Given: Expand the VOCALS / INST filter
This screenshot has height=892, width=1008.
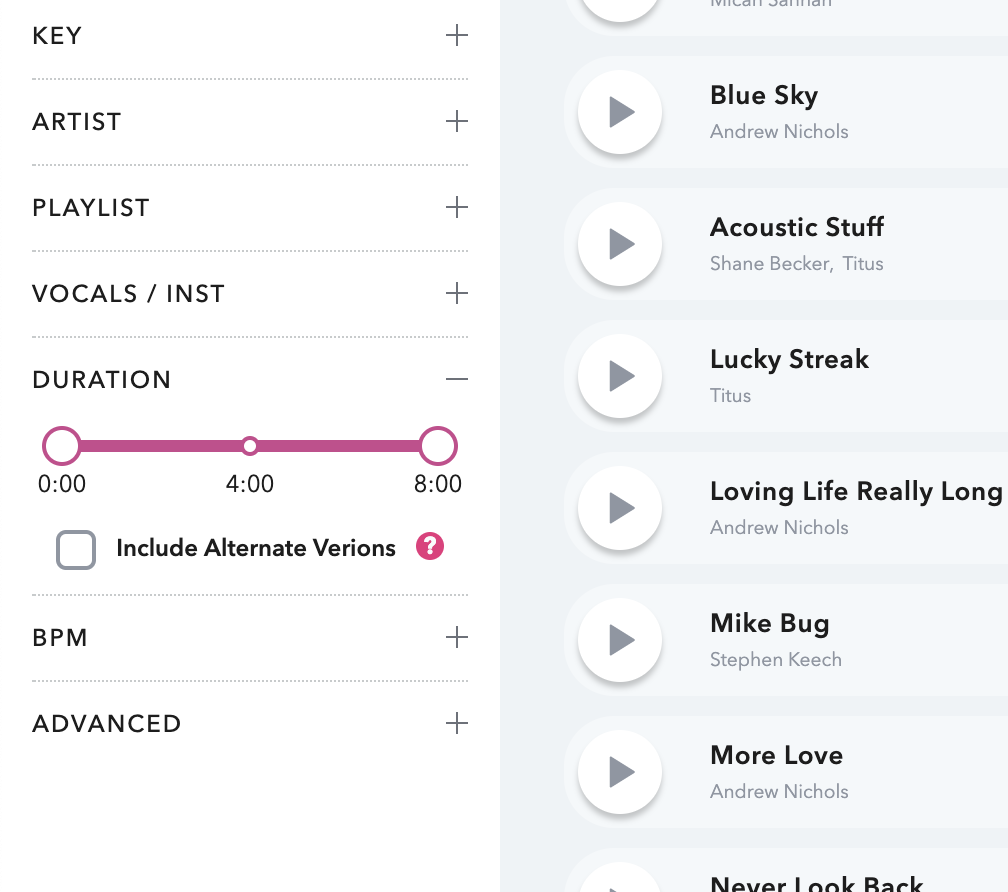Looking at the screenshot, I should coord(456,294).
